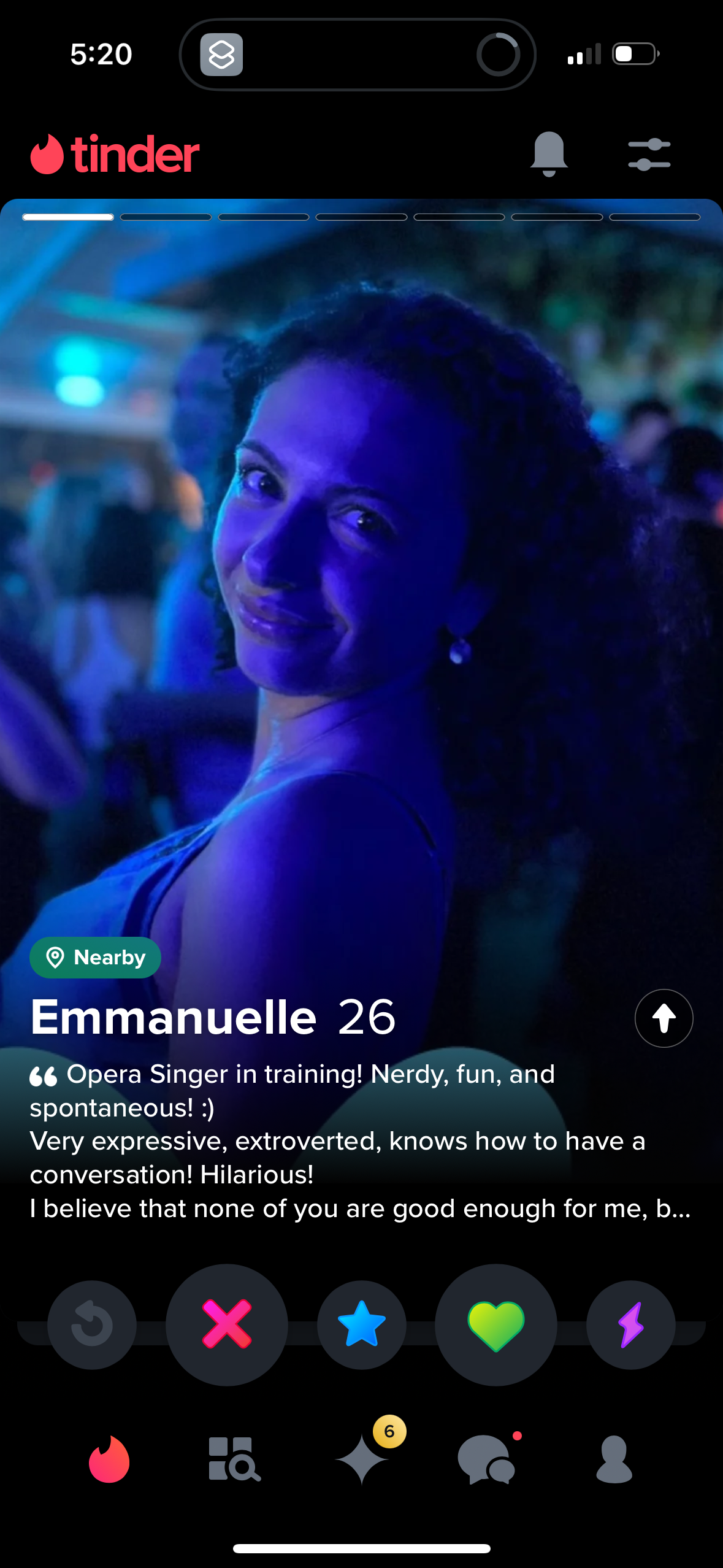This screenshot has width=723, height=1568.
Task: Tap Emmanuelle's name to open her profile
Action: (x=172, y=1017)
